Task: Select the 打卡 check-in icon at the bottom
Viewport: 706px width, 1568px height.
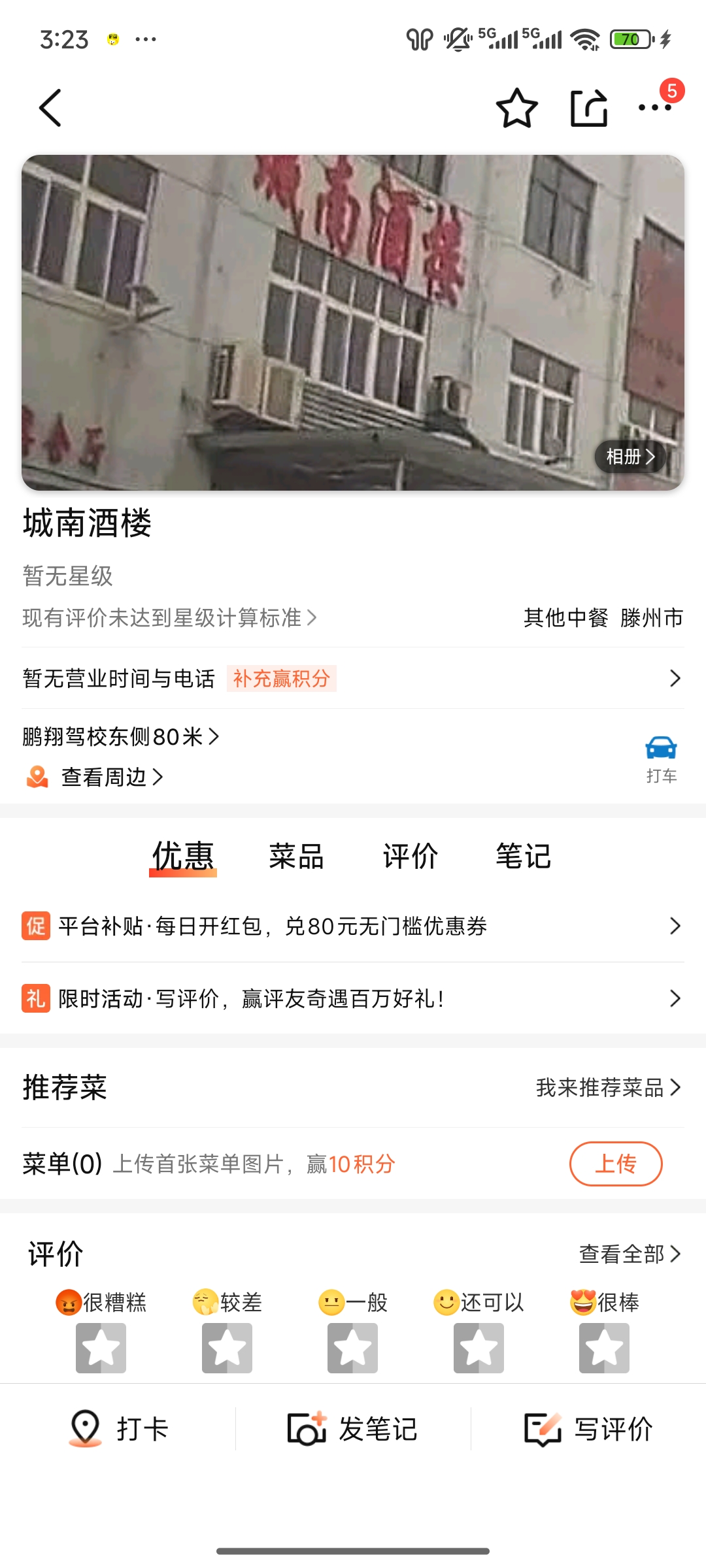Action: pyautogui.click(x=84, y=1428)
